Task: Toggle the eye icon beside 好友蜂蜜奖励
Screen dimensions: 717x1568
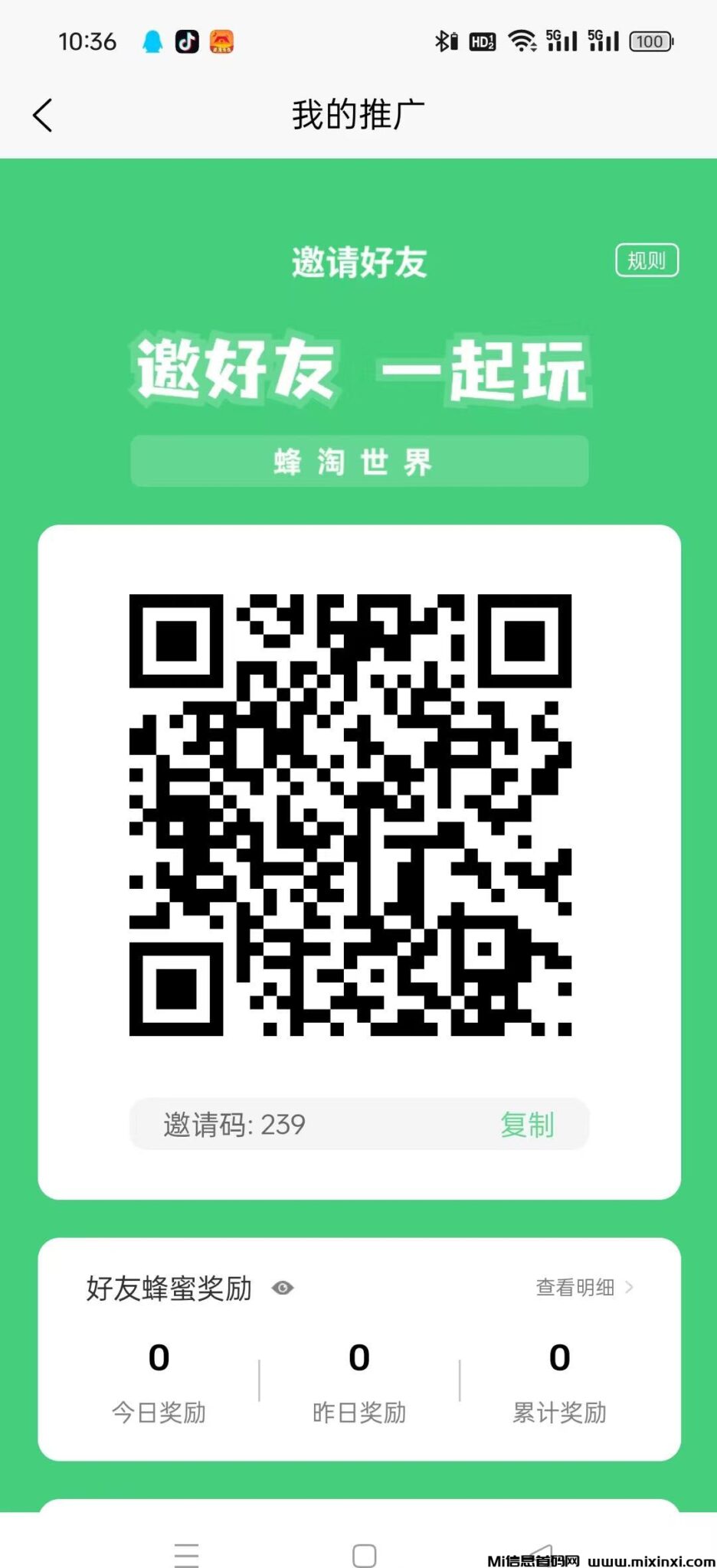Action: point(283,1288)
